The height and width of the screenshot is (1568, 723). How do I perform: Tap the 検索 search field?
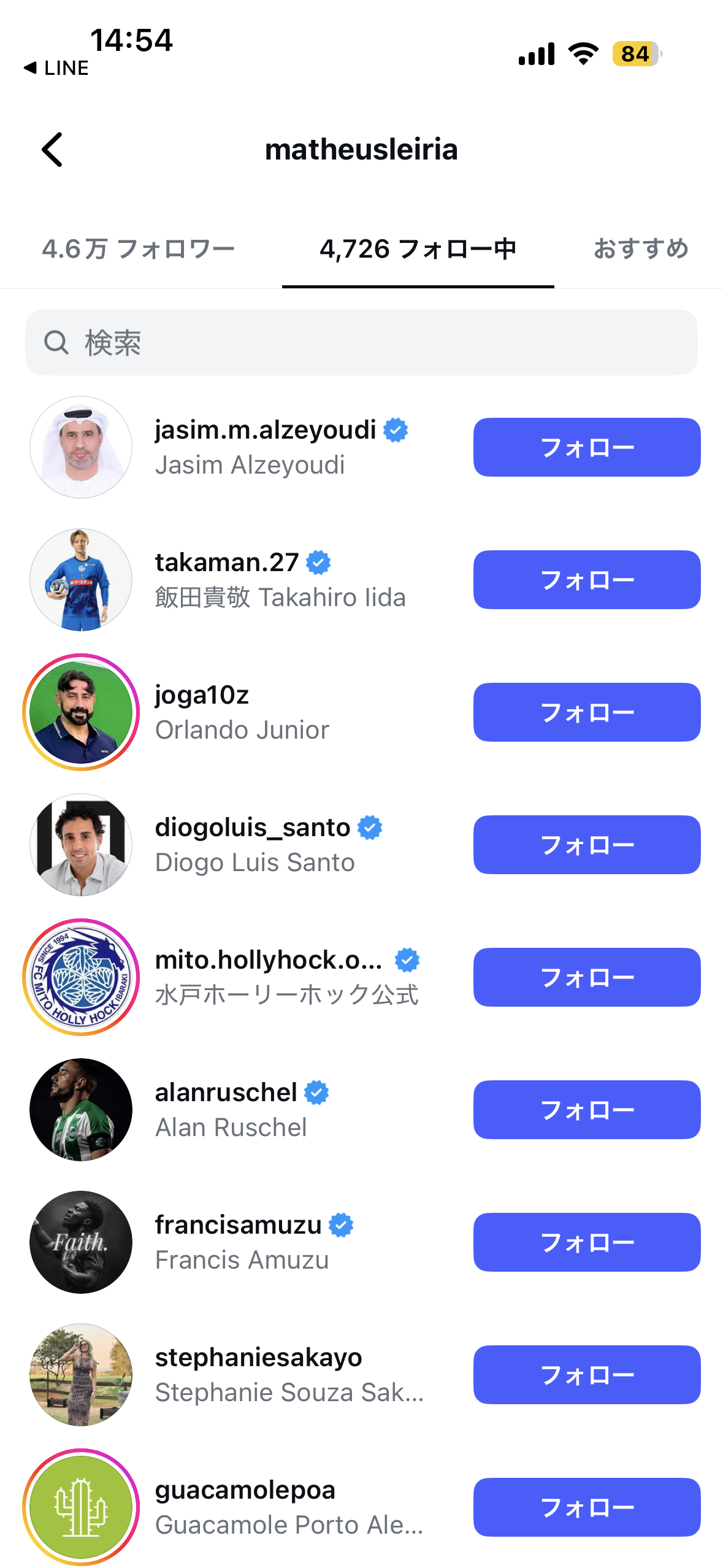click(361, 342)
